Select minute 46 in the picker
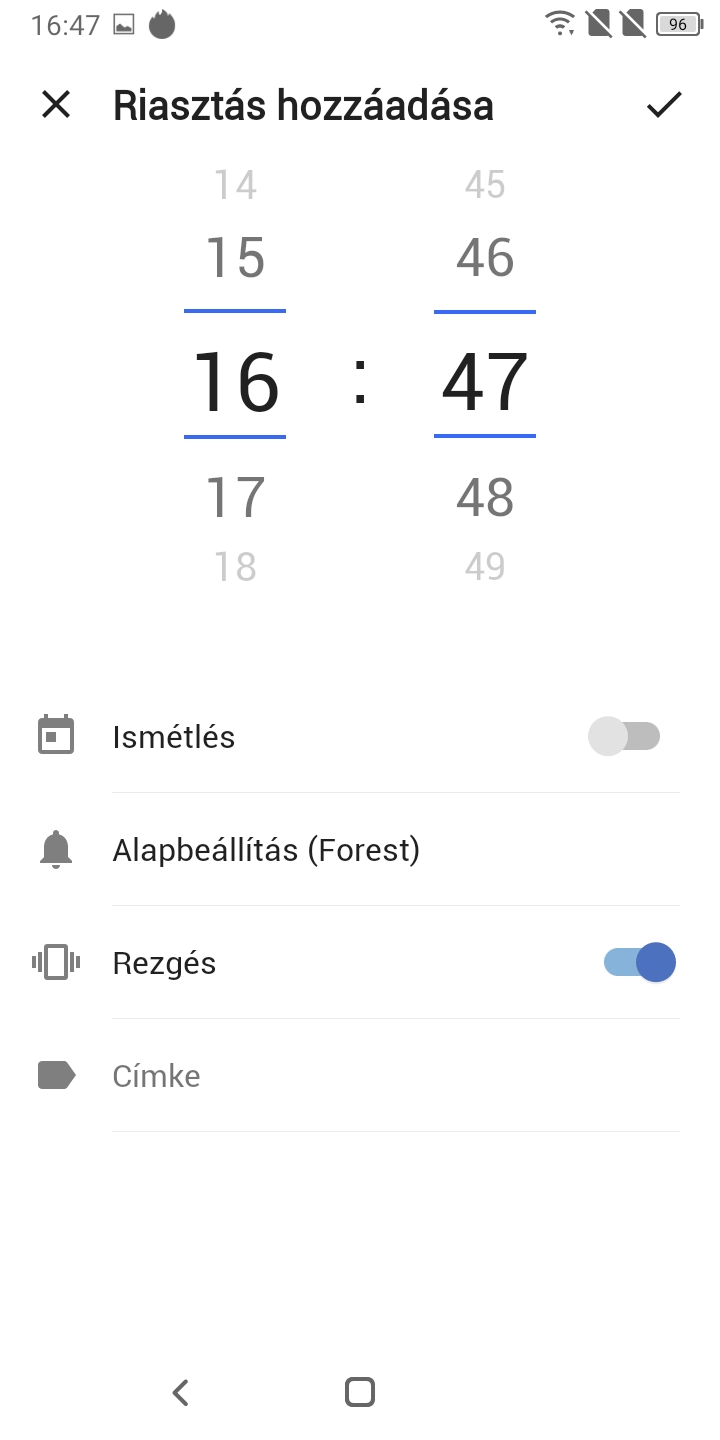720x1440 pixels. pos(485,257)
